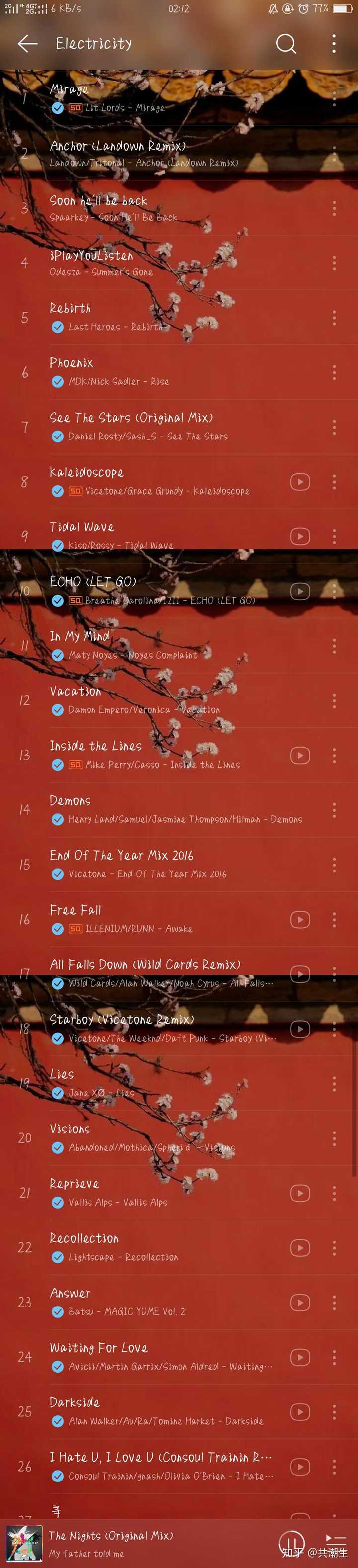Play Anchor (Landown Remix)
358x1568 pixels.
pyautogui.click(x=152, y=153)
